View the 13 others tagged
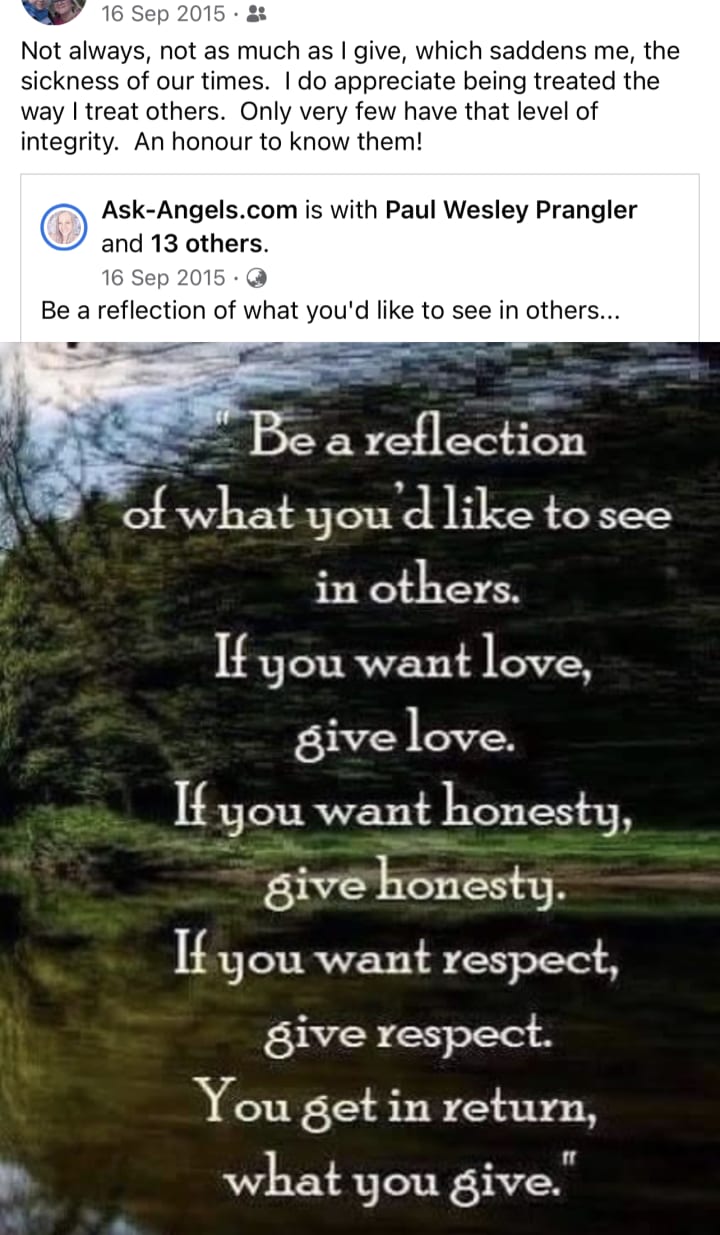Screen dimensions: 720x1235 coord(207,243)
